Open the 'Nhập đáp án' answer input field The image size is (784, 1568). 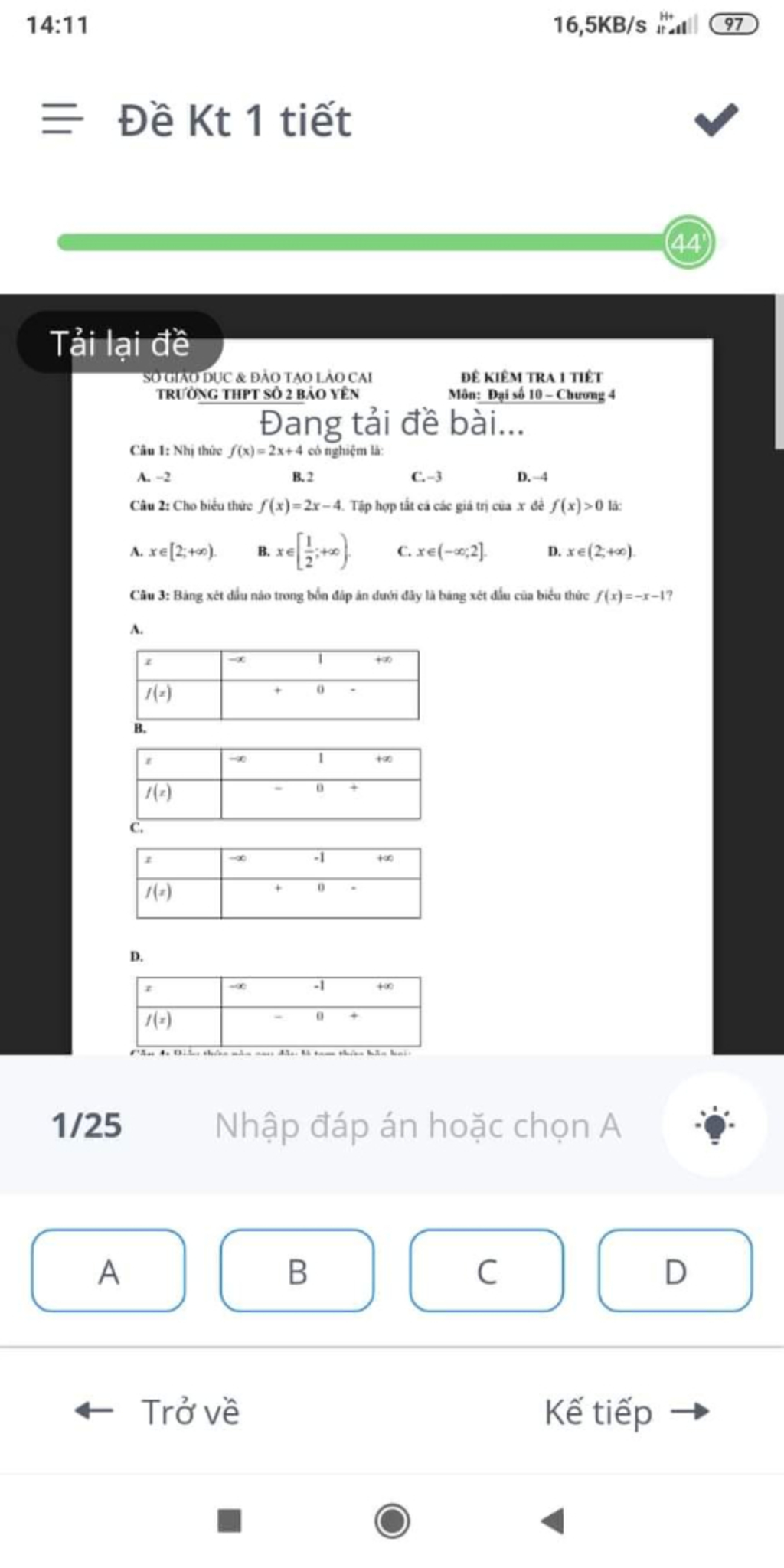[x=417, y=1125]
